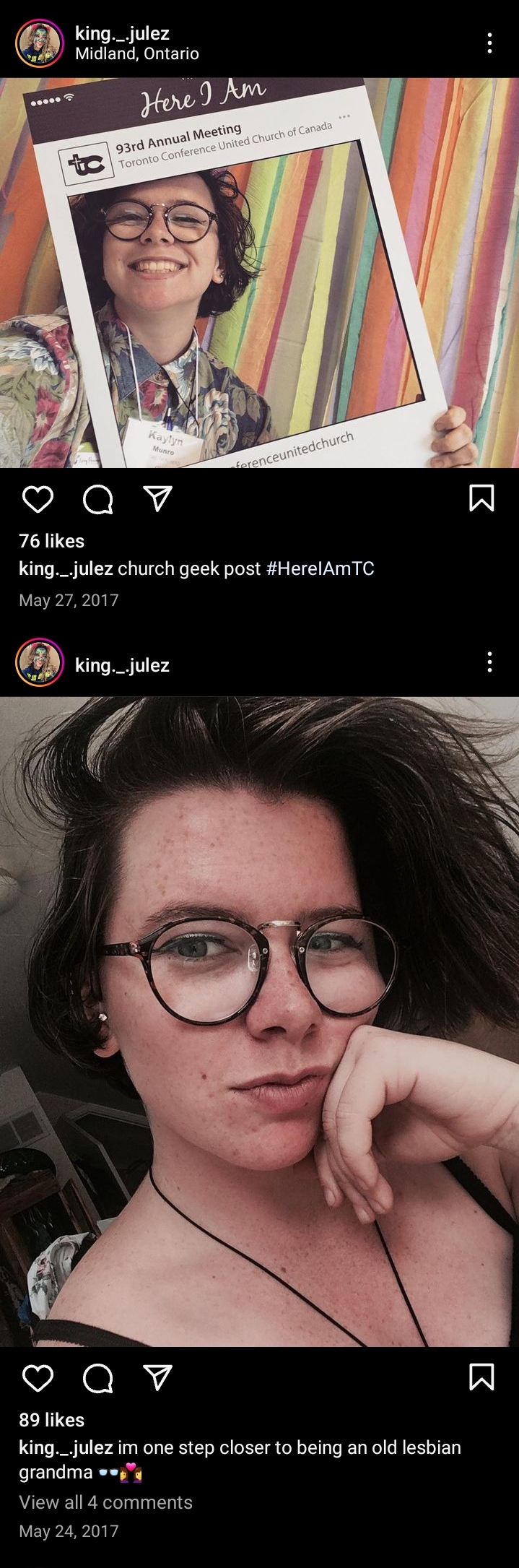View all 4 comments

tap(105, 1502)
